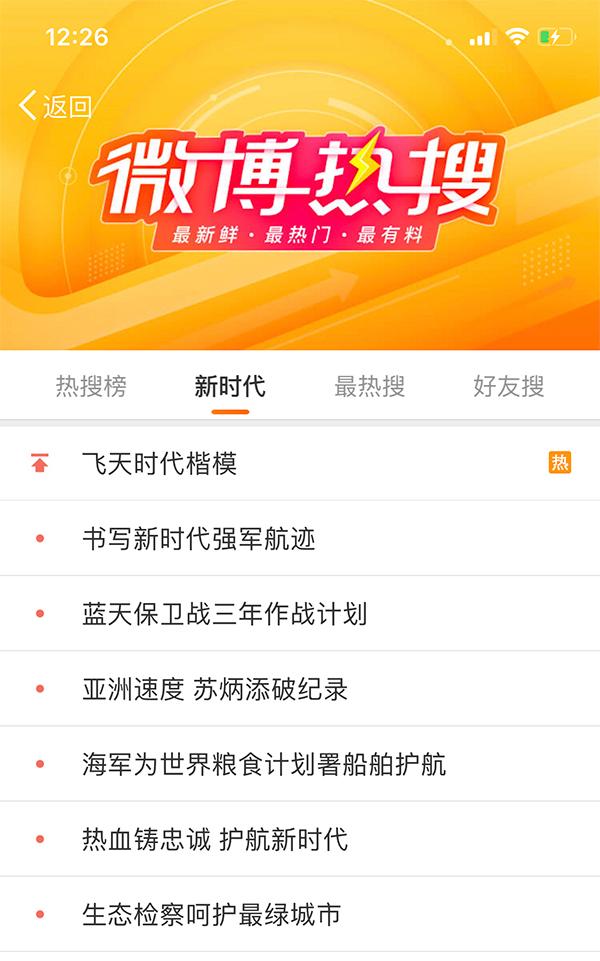Open topic 海军为世界粮食计划署船舶护航

(x=300, y=764)
